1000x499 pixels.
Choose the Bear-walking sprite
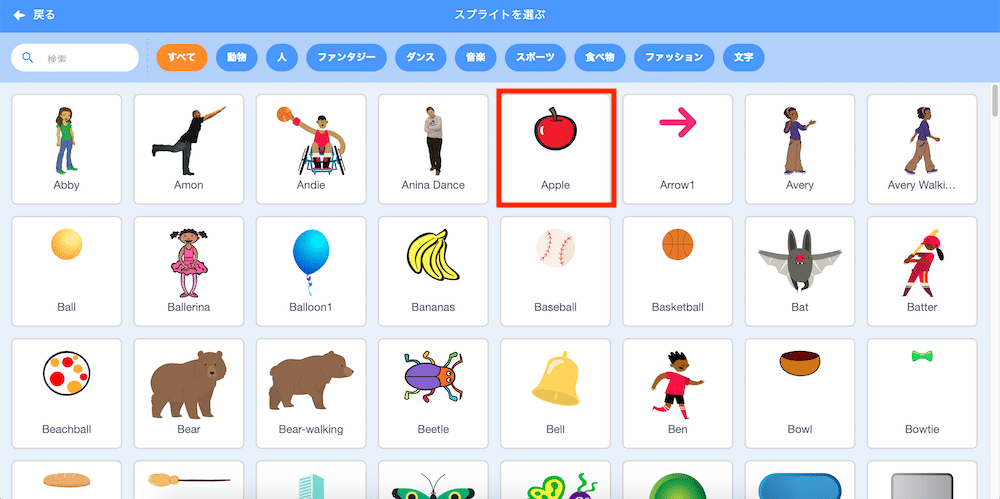[311, 391]
